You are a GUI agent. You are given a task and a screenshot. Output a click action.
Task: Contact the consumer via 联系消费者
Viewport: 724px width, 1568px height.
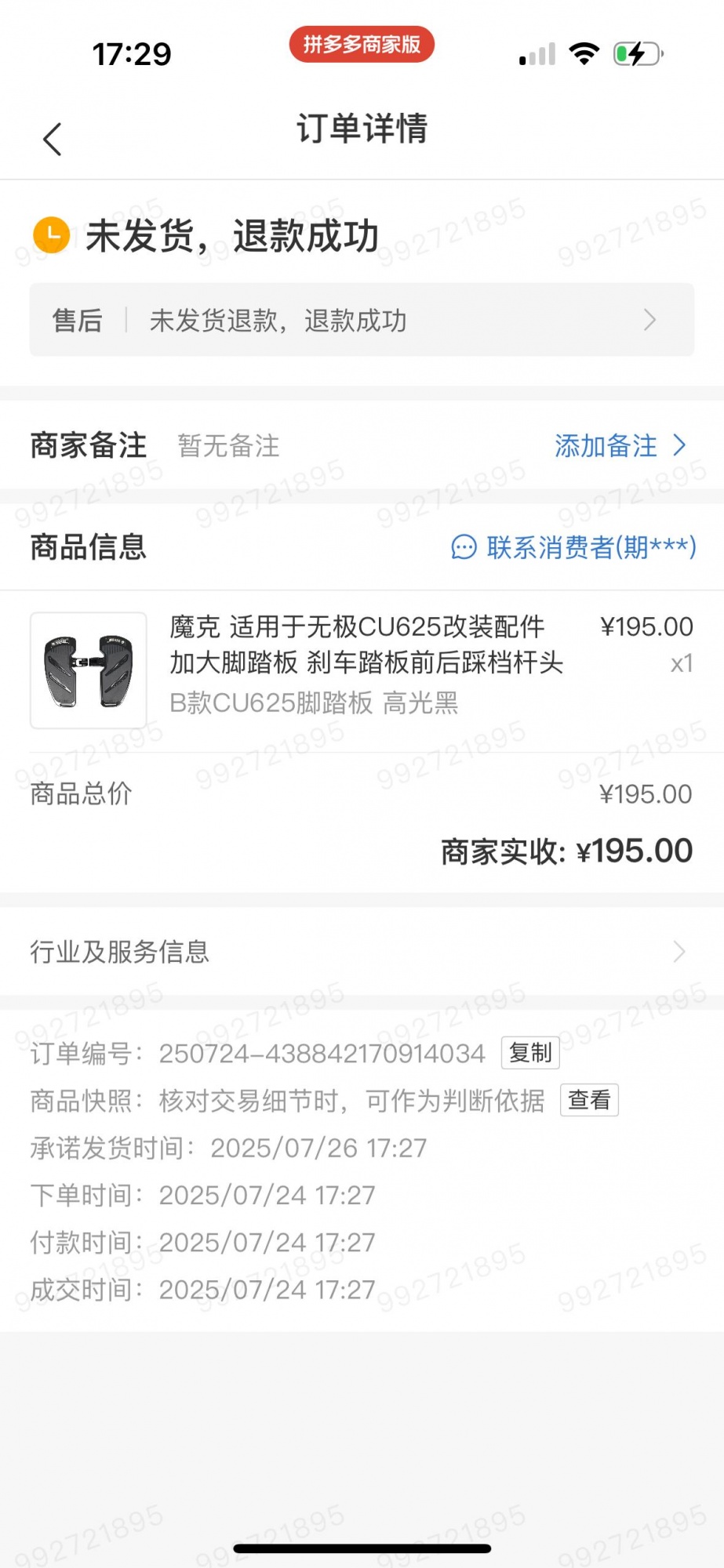pyautogui.click(x=573, y=547)
